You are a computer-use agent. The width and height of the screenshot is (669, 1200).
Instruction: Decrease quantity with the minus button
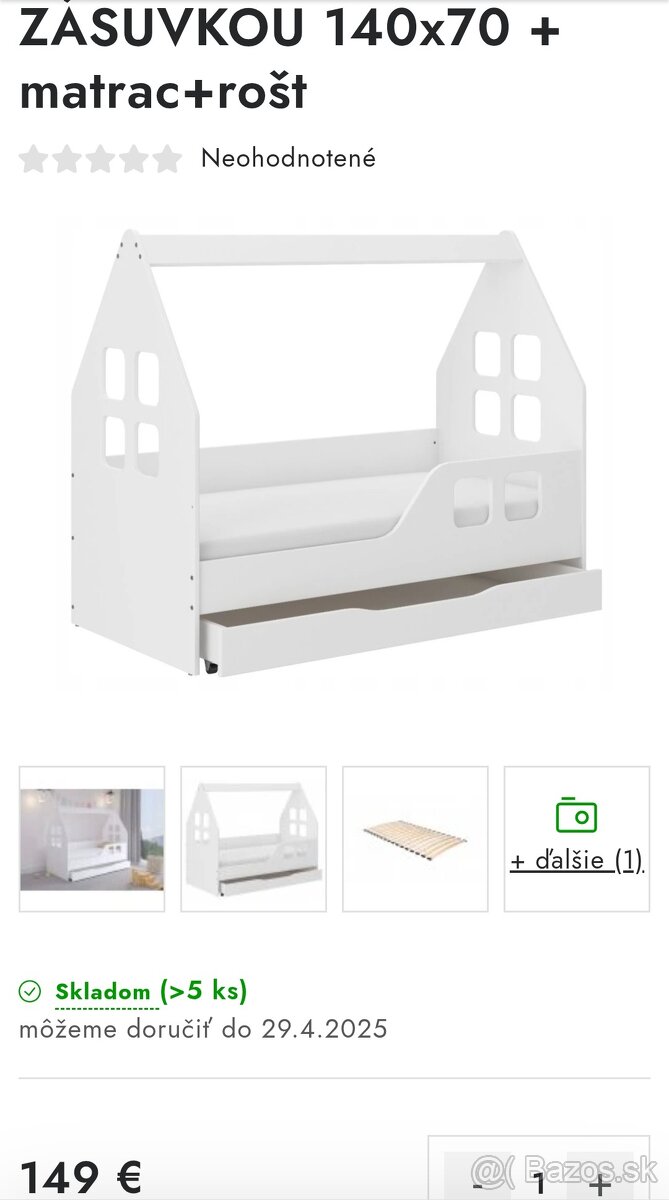point(477,1183)
